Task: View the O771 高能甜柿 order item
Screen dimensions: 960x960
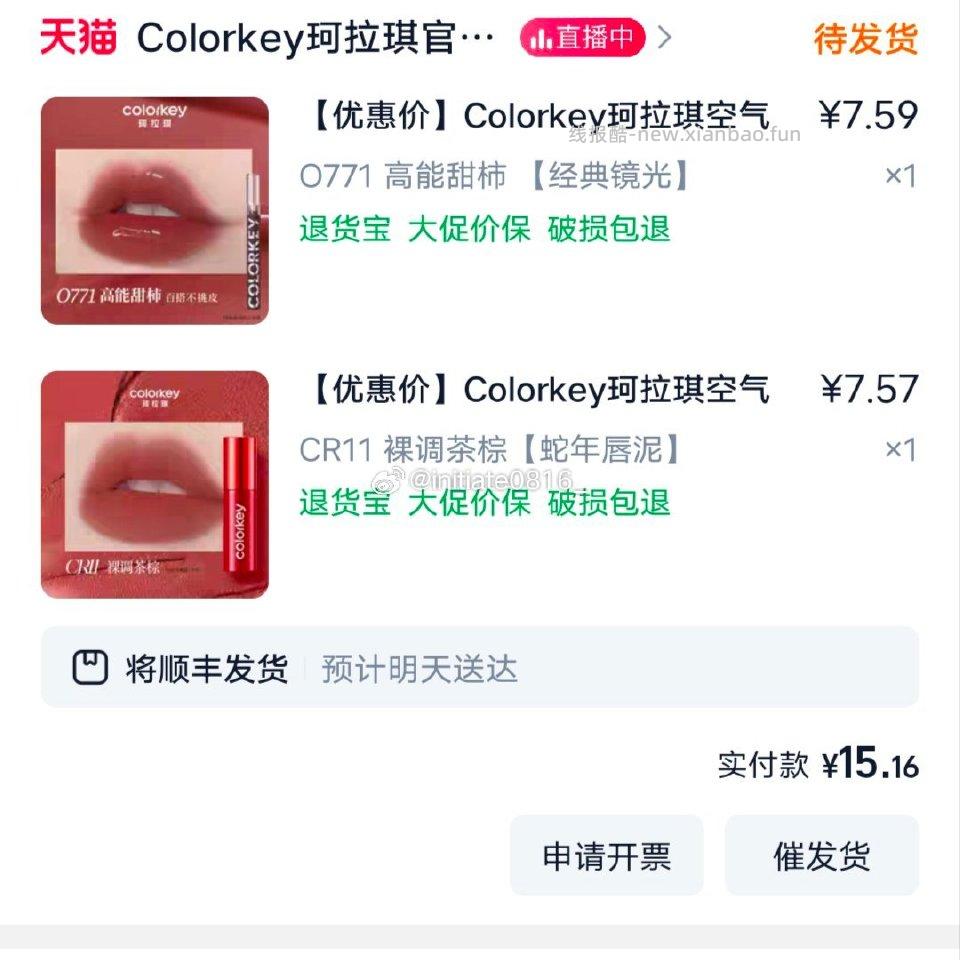Action: 540,116
